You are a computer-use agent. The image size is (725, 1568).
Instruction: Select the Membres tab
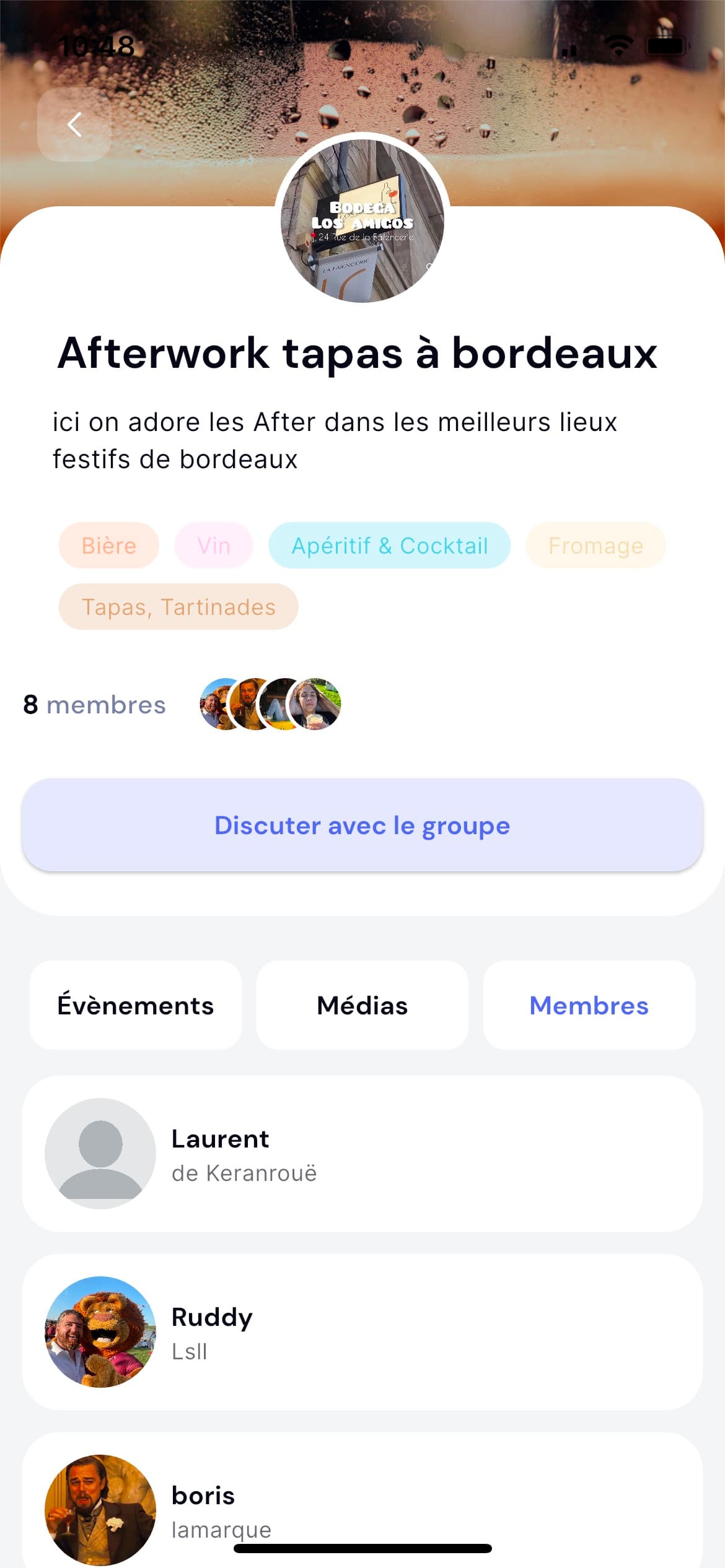point(589,1005)
